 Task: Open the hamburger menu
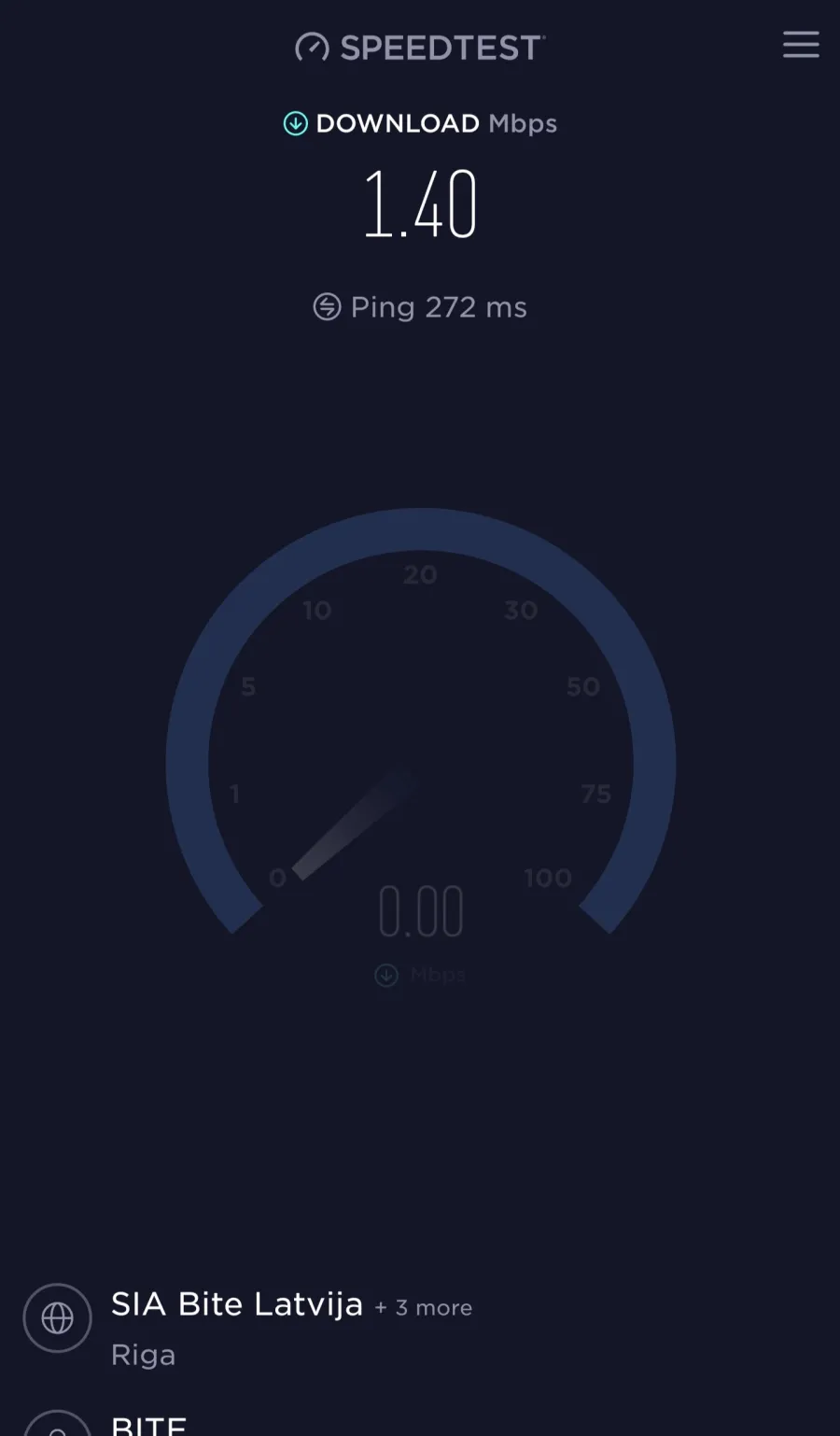point(801,44)
